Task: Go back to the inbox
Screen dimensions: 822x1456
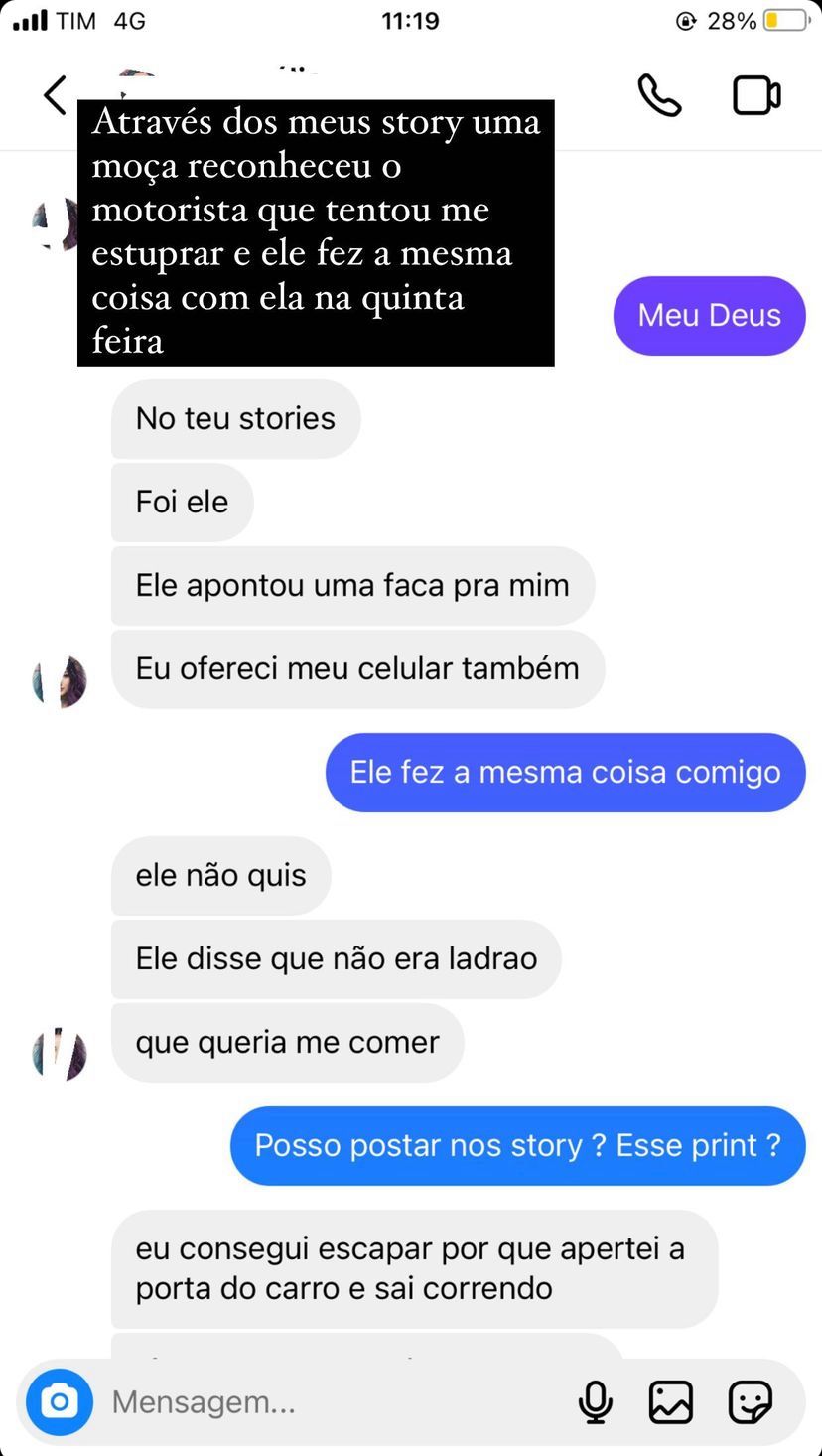Action: click(56, 95)
